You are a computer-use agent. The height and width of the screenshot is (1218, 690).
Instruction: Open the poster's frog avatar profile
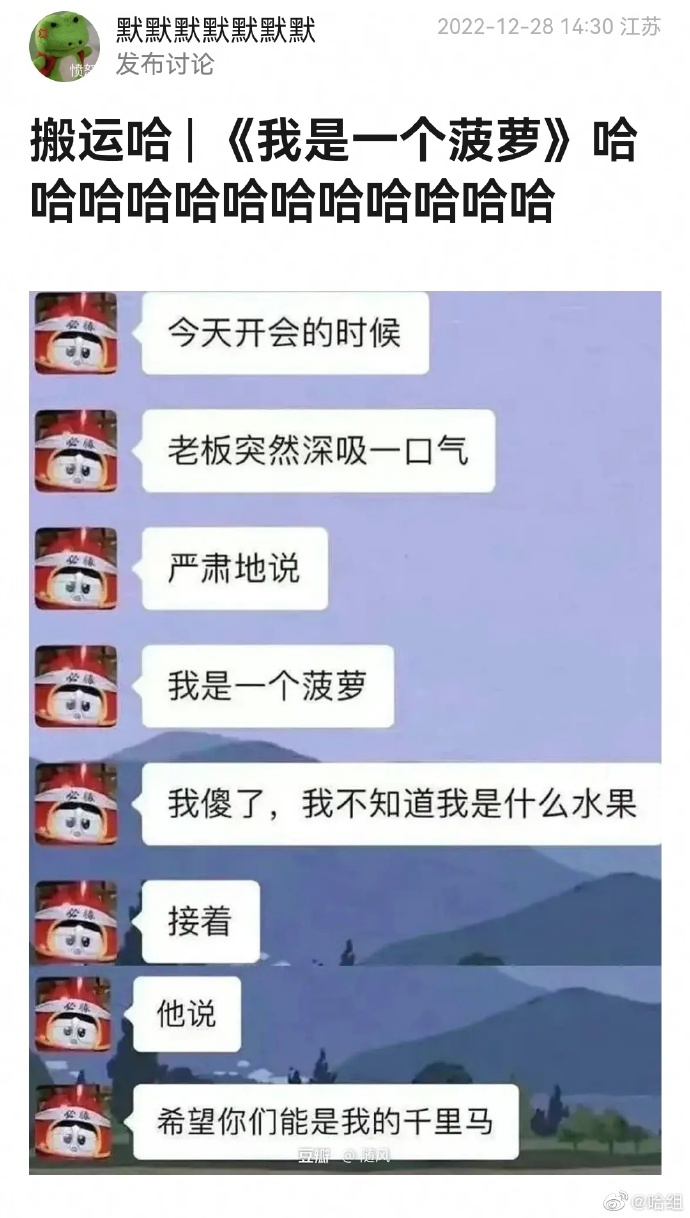coord(64,46)
